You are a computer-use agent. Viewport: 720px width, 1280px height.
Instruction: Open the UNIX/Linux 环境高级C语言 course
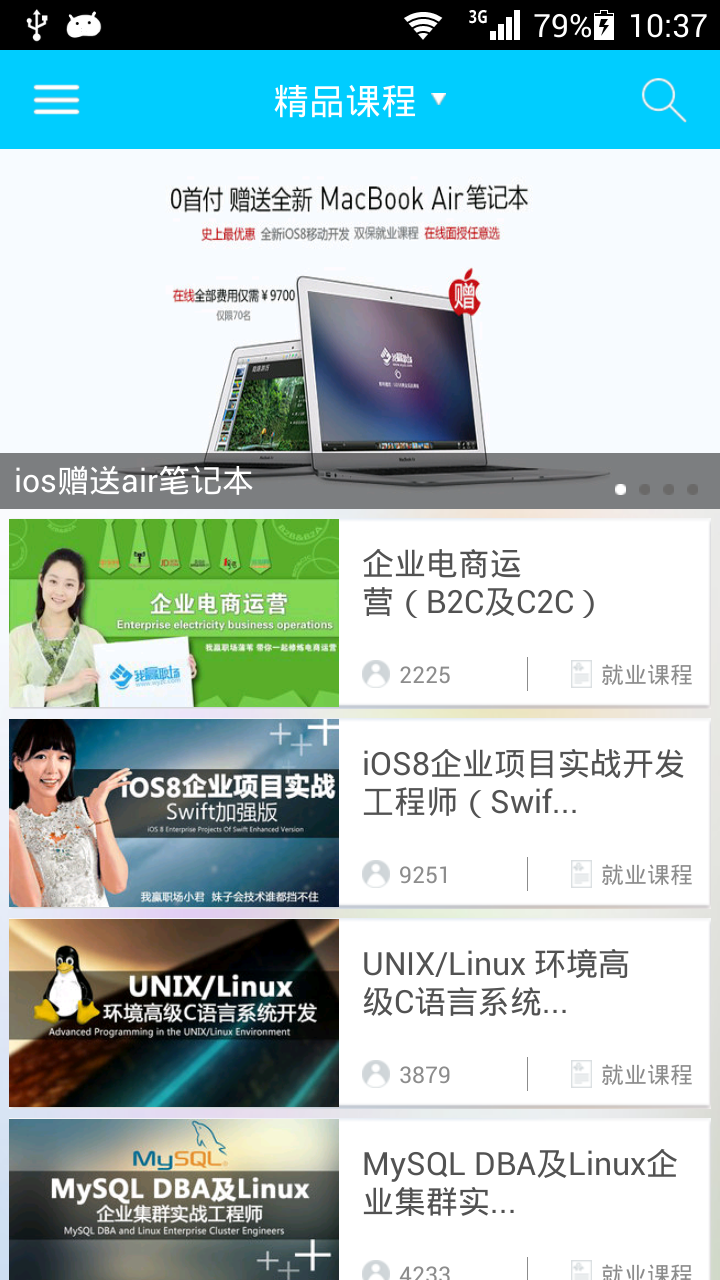359,1013
